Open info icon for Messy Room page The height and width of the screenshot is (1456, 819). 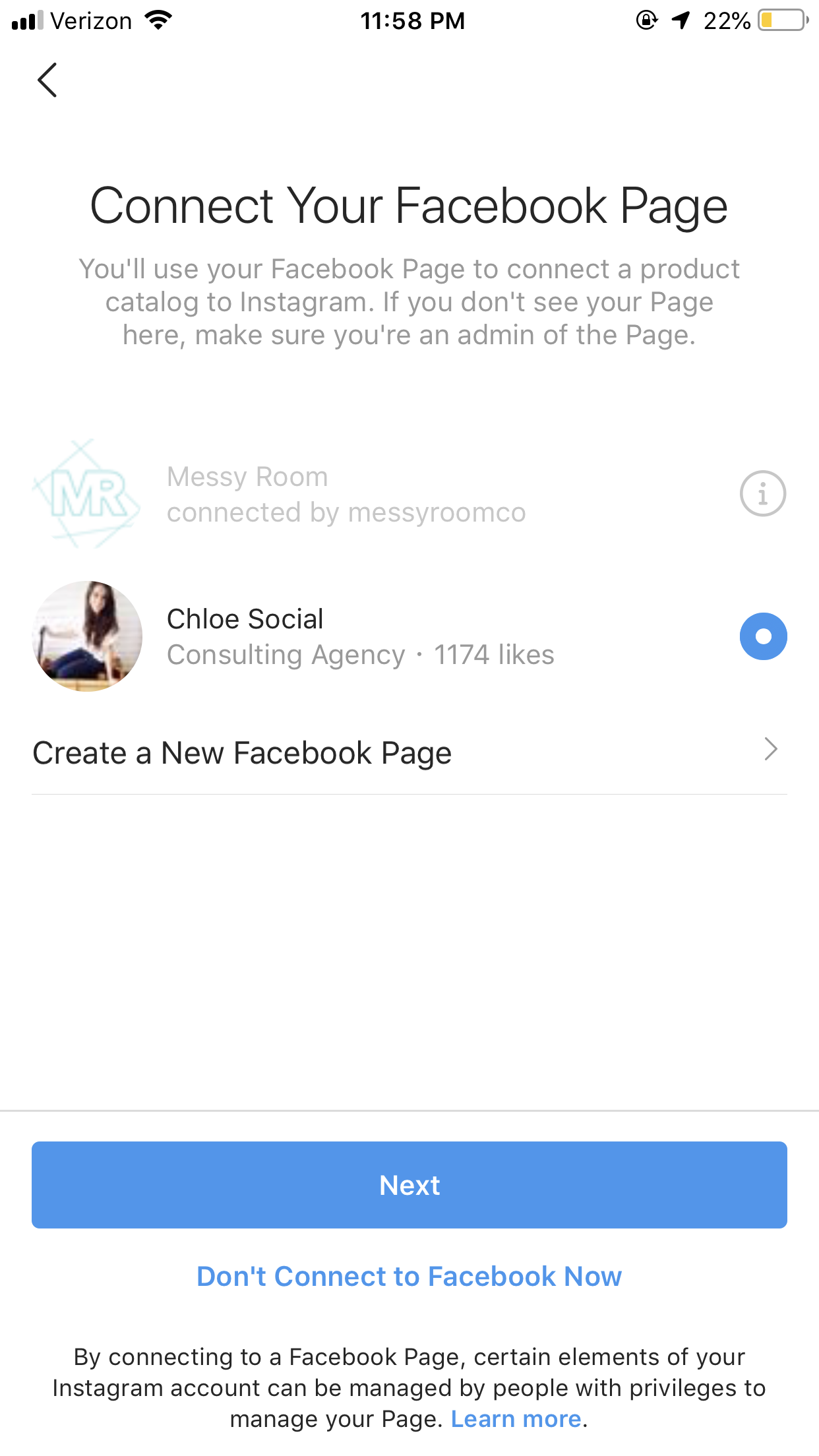(x=762, y=493)
